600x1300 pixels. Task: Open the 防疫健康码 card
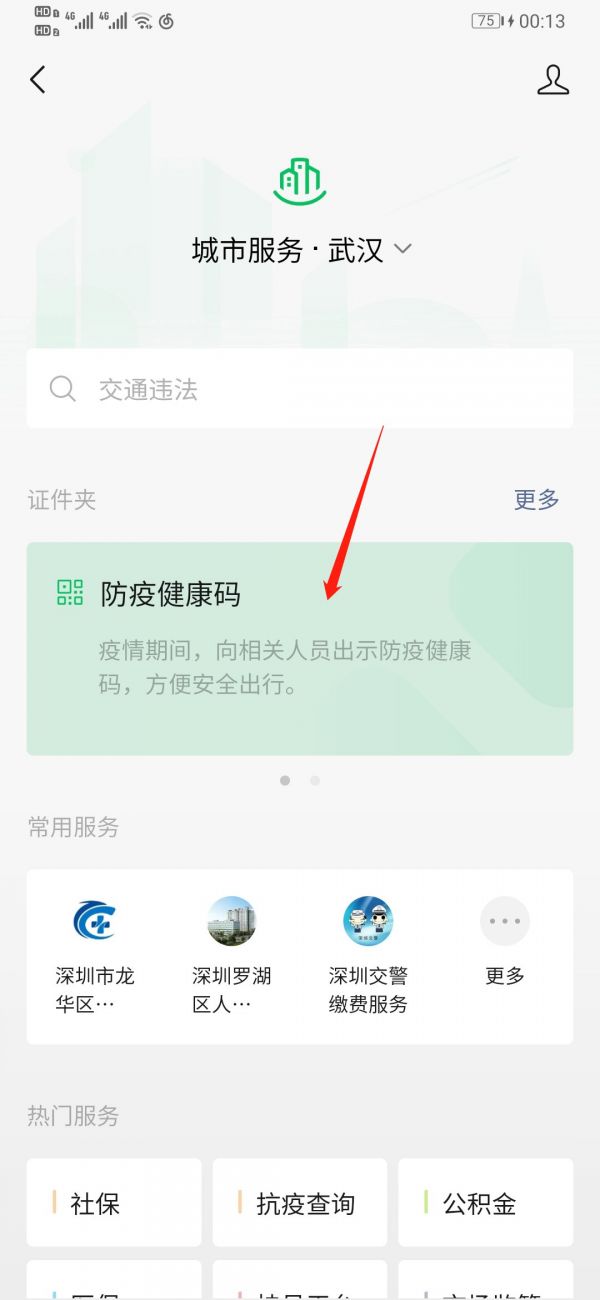coord(300,648)
